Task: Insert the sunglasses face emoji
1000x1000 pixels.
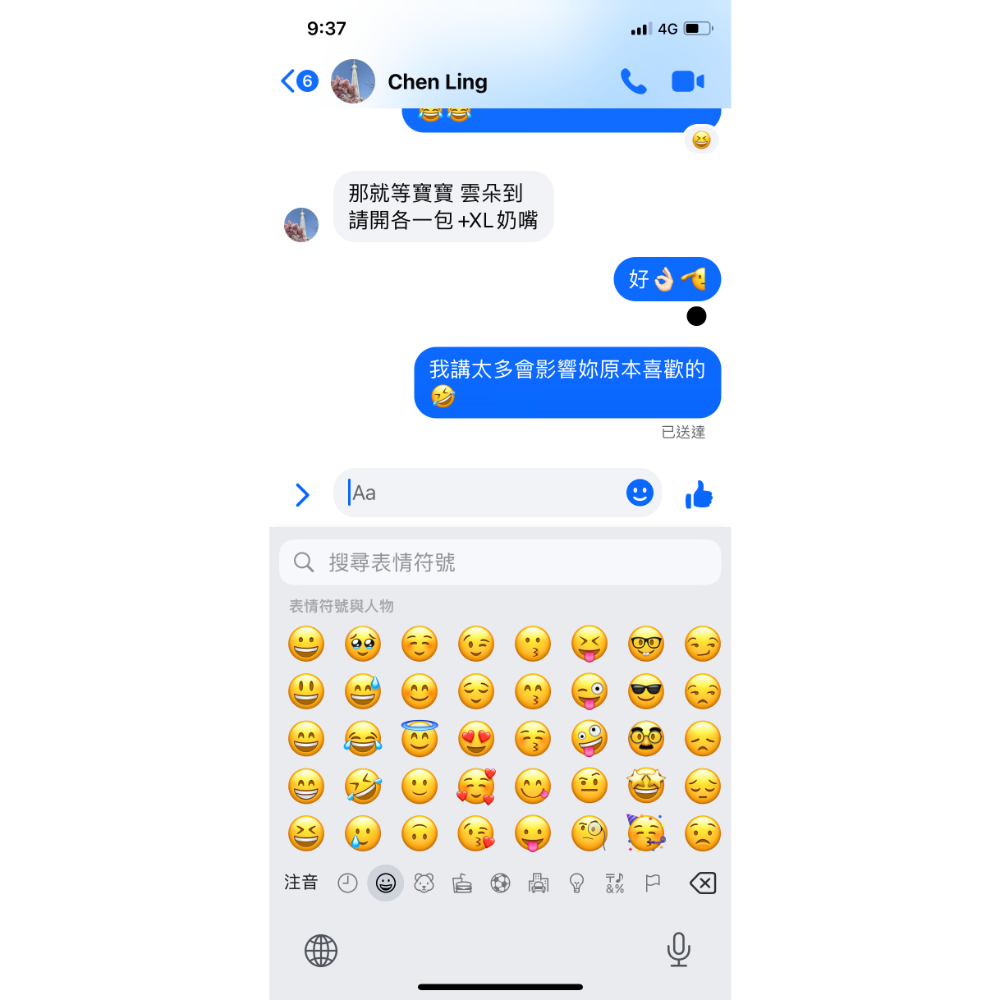Action: [x=647, y=692]
